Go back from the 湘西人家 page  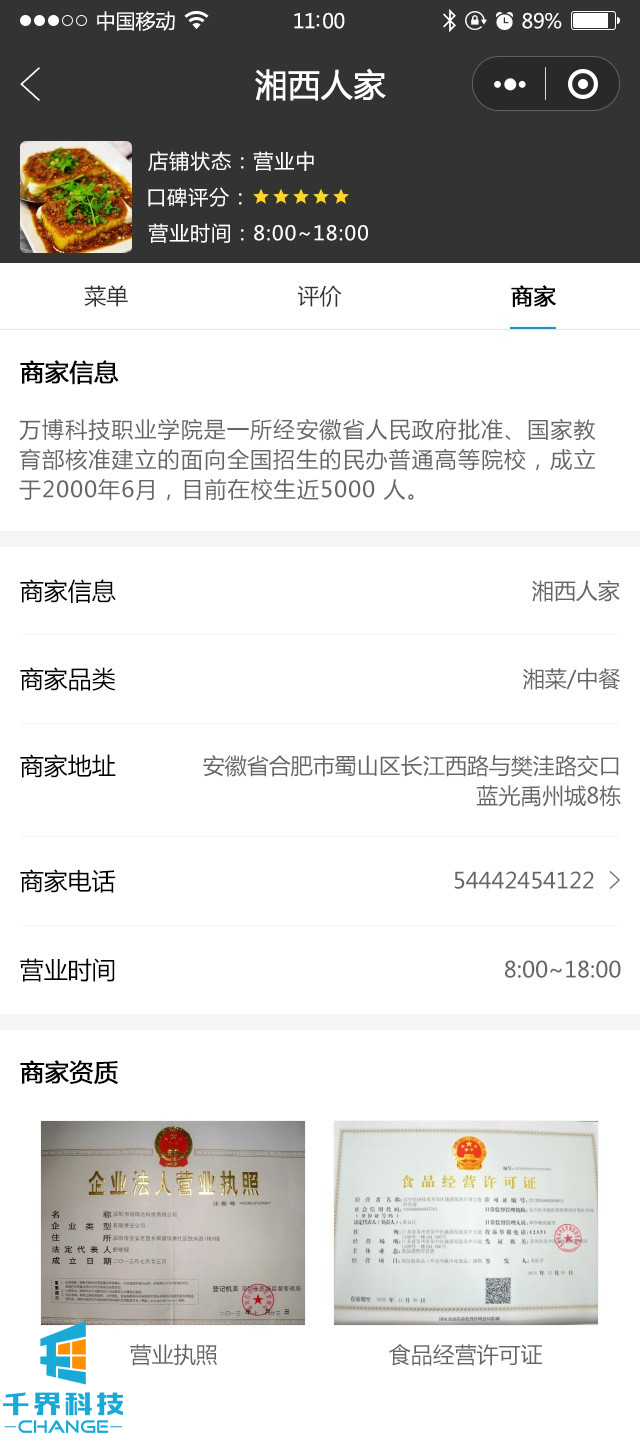[x=31, y=85]
